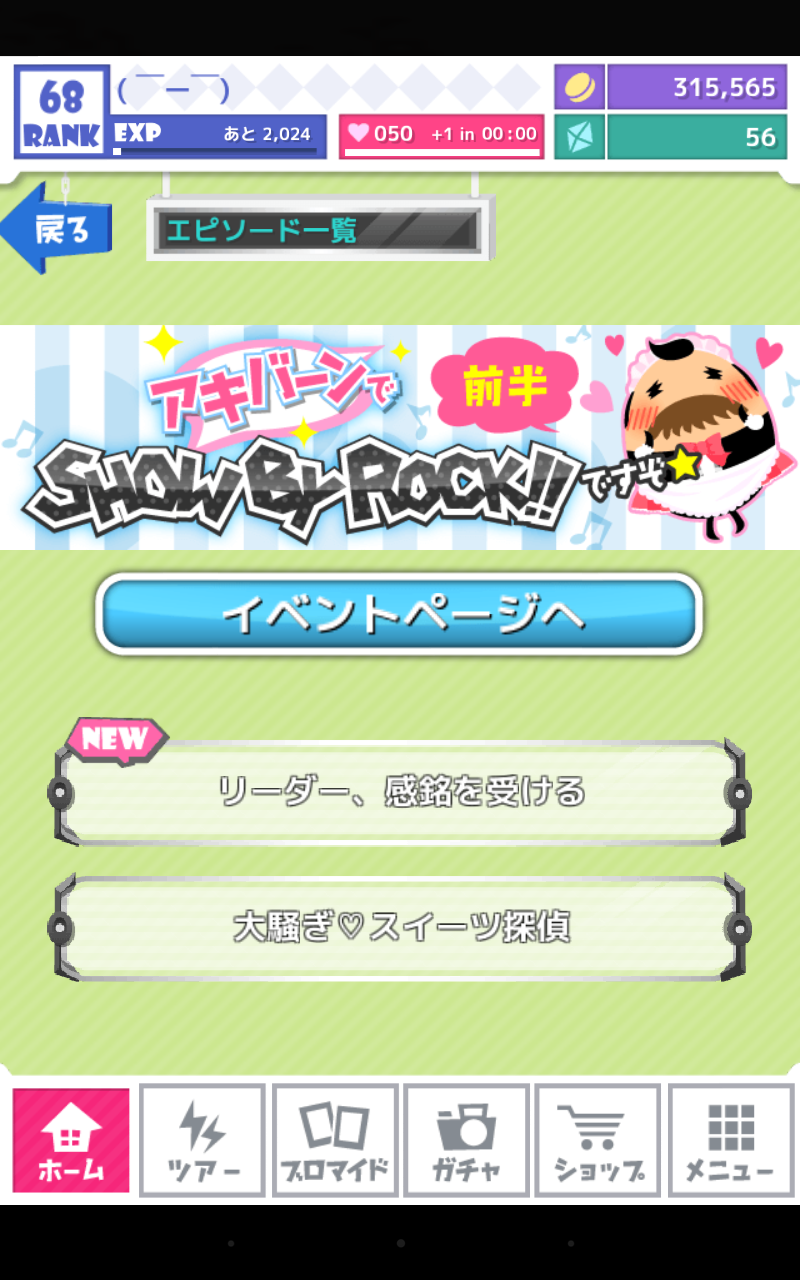The image size is (800, 1280).
Task: Open the ブロマイド tab
Action: [335, 1140]
